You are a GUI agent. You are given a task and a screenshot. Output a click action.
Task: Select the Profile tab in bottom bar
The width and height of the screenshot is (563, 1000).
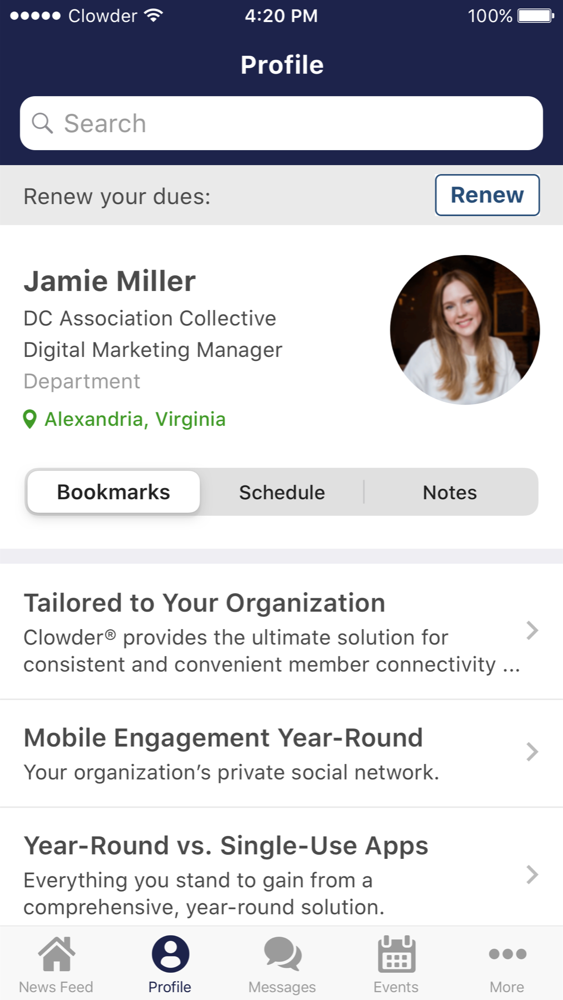pos(170,964)
